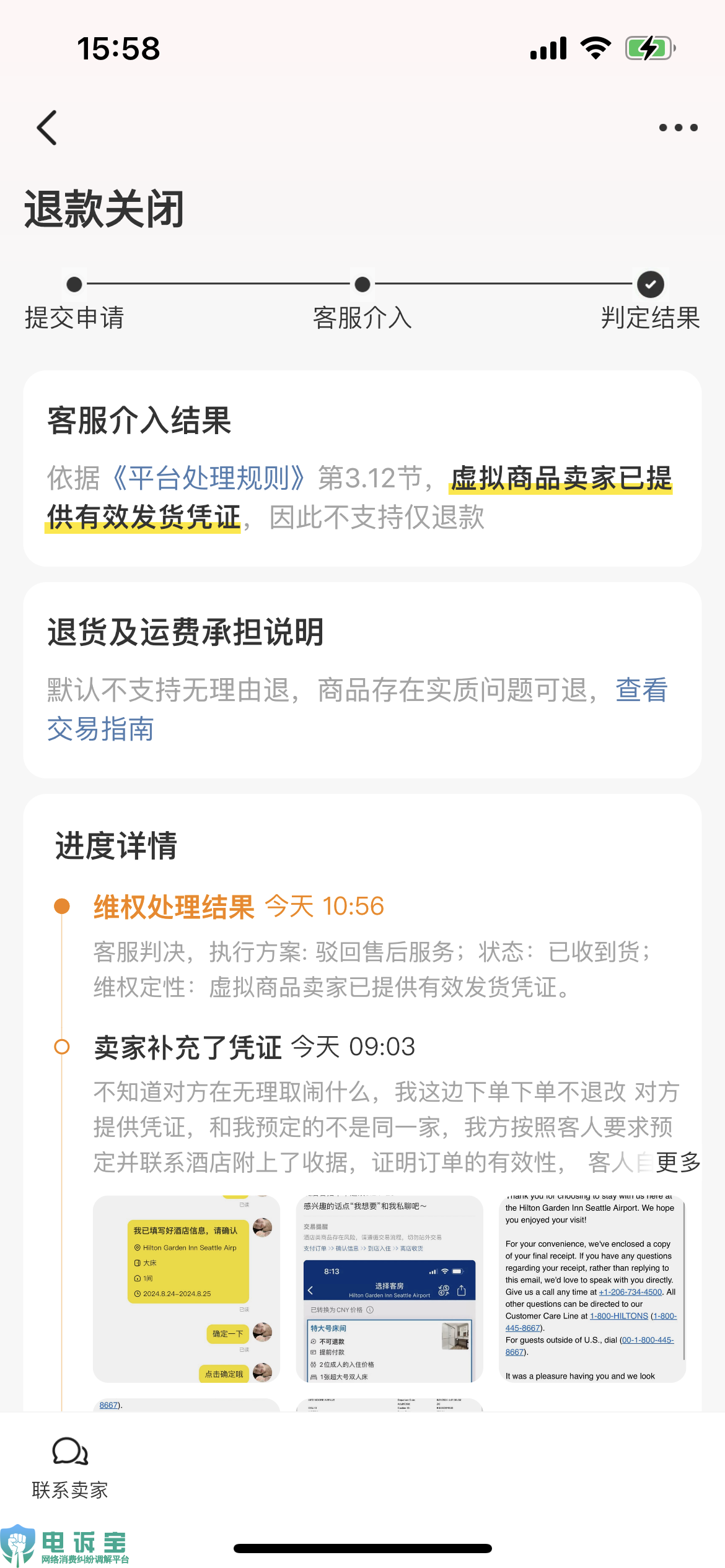The height and width of the screenshot is (1568, 725).
Task: Open the three-dot overflow menu
Action: [678, 128]
